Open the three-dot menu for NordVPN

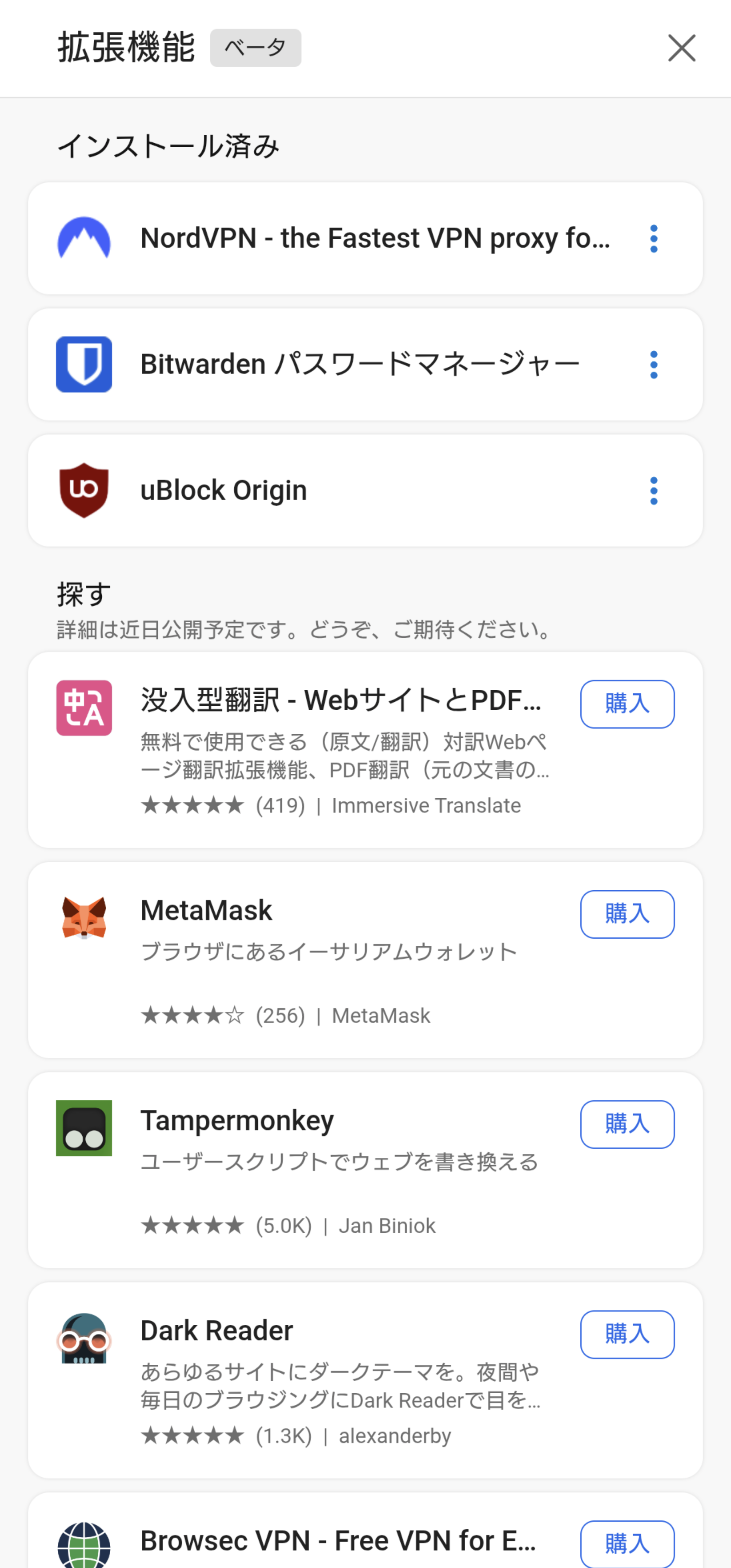(x=654, y=239)
